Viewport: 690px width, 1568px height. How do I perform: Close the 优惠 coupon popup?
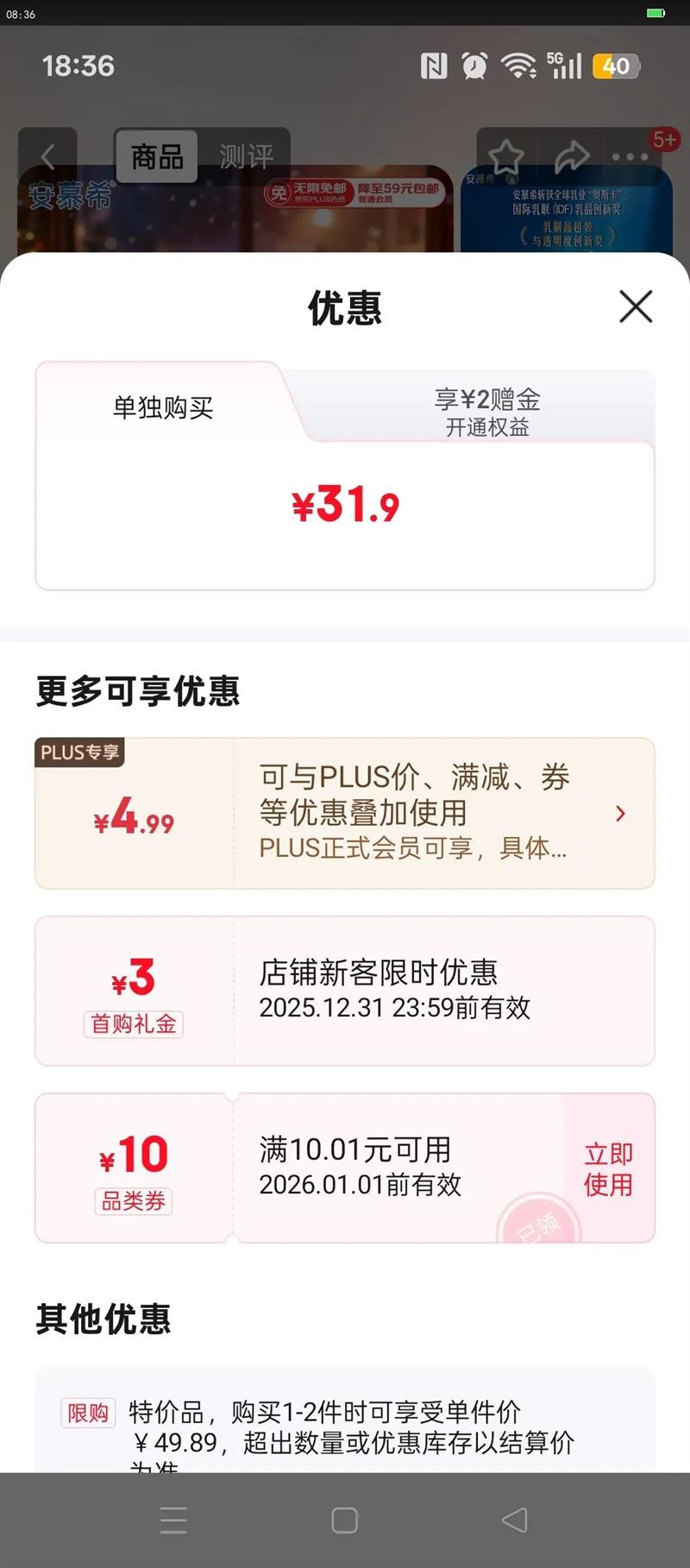point(636,307)
